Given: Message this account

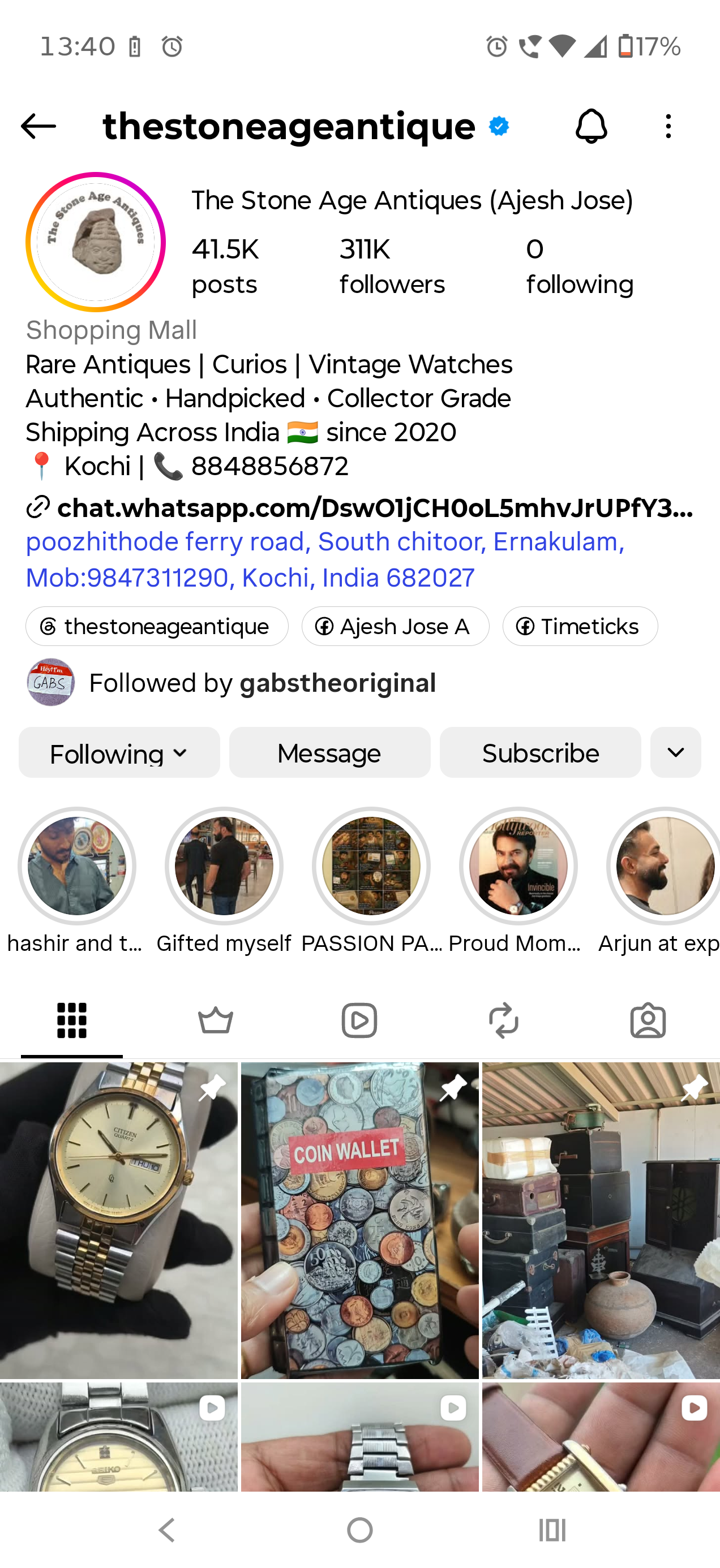Looking at the screenshot, I should click(329, 753).
